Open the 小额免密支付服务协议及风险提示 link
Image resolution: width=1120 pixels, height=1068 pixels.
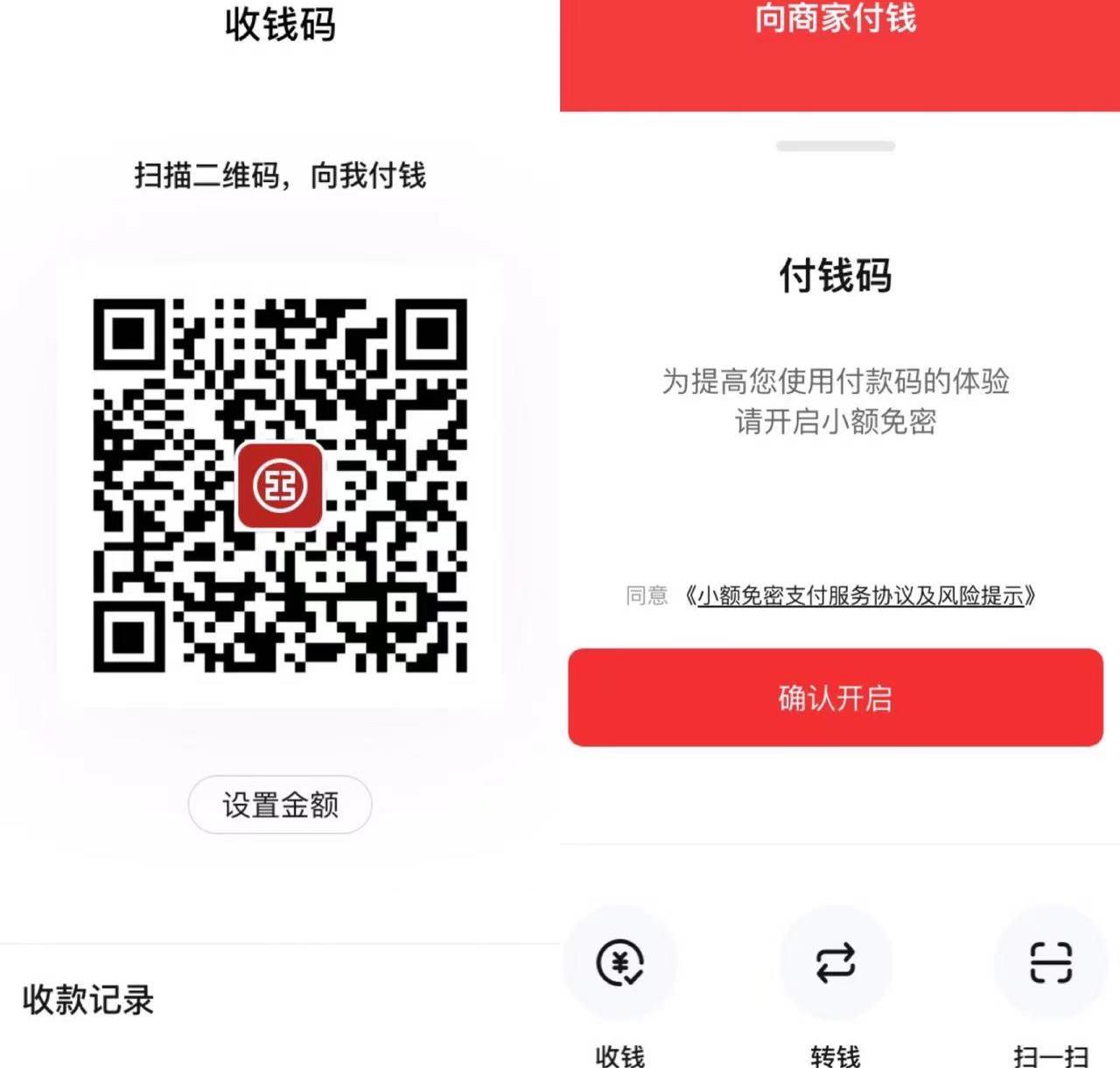[x=860, y=596]
